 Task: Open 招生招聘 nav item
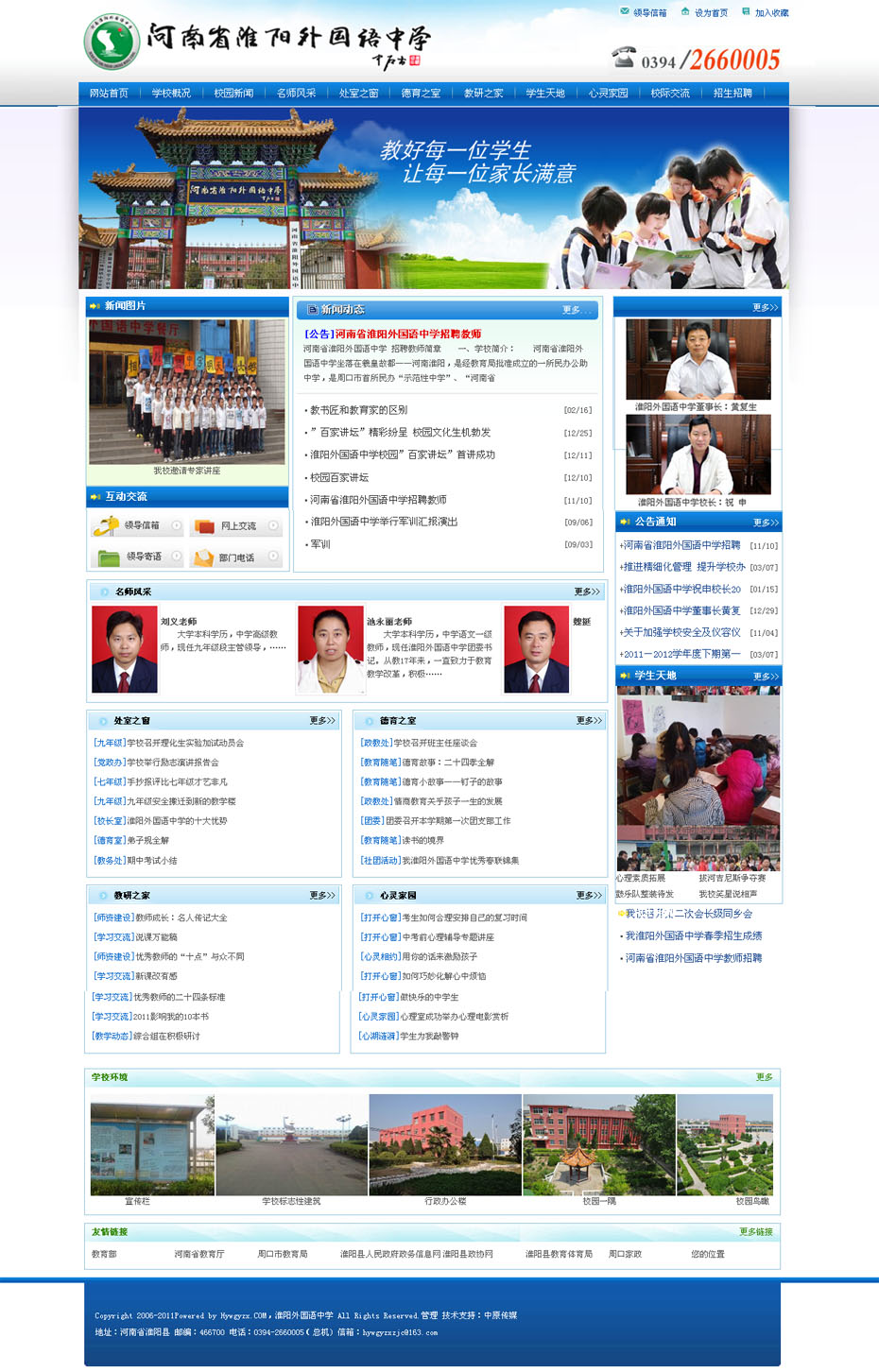[732, 94]
